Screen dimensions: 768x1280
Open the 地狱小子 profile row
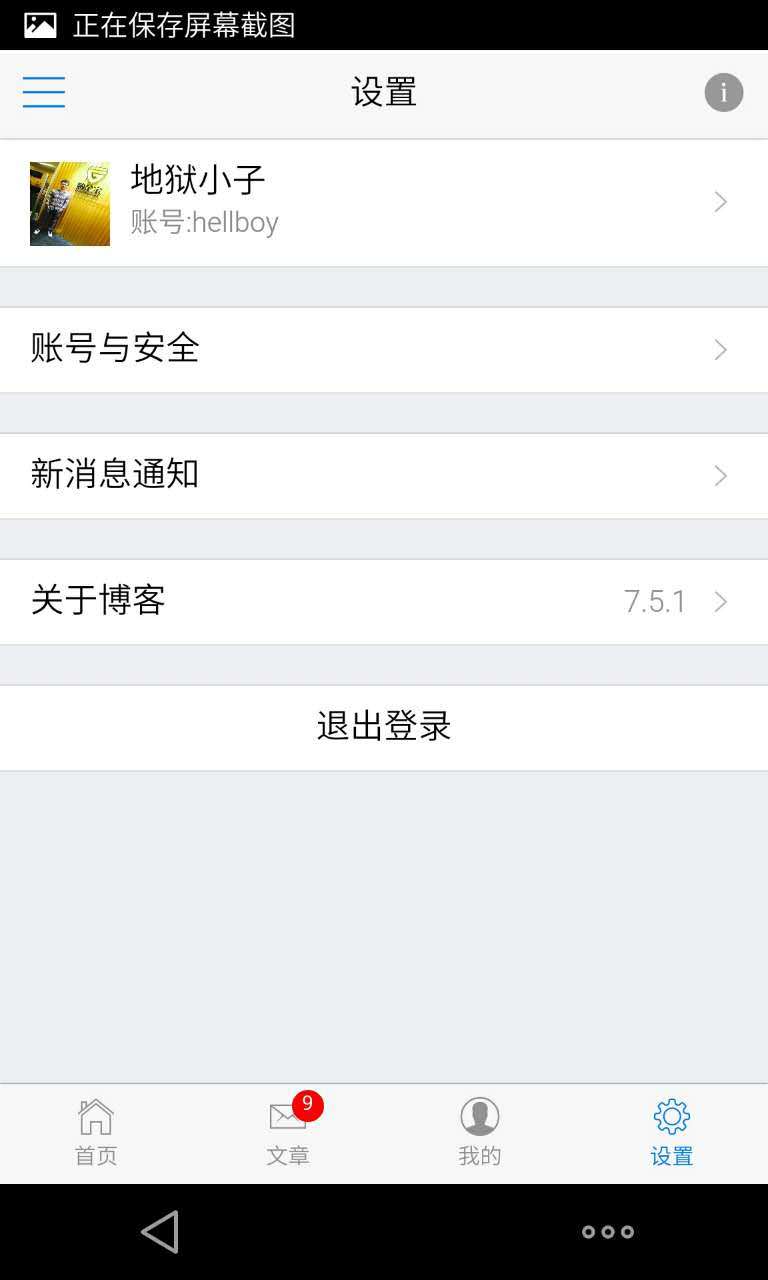tap(384, 203)
